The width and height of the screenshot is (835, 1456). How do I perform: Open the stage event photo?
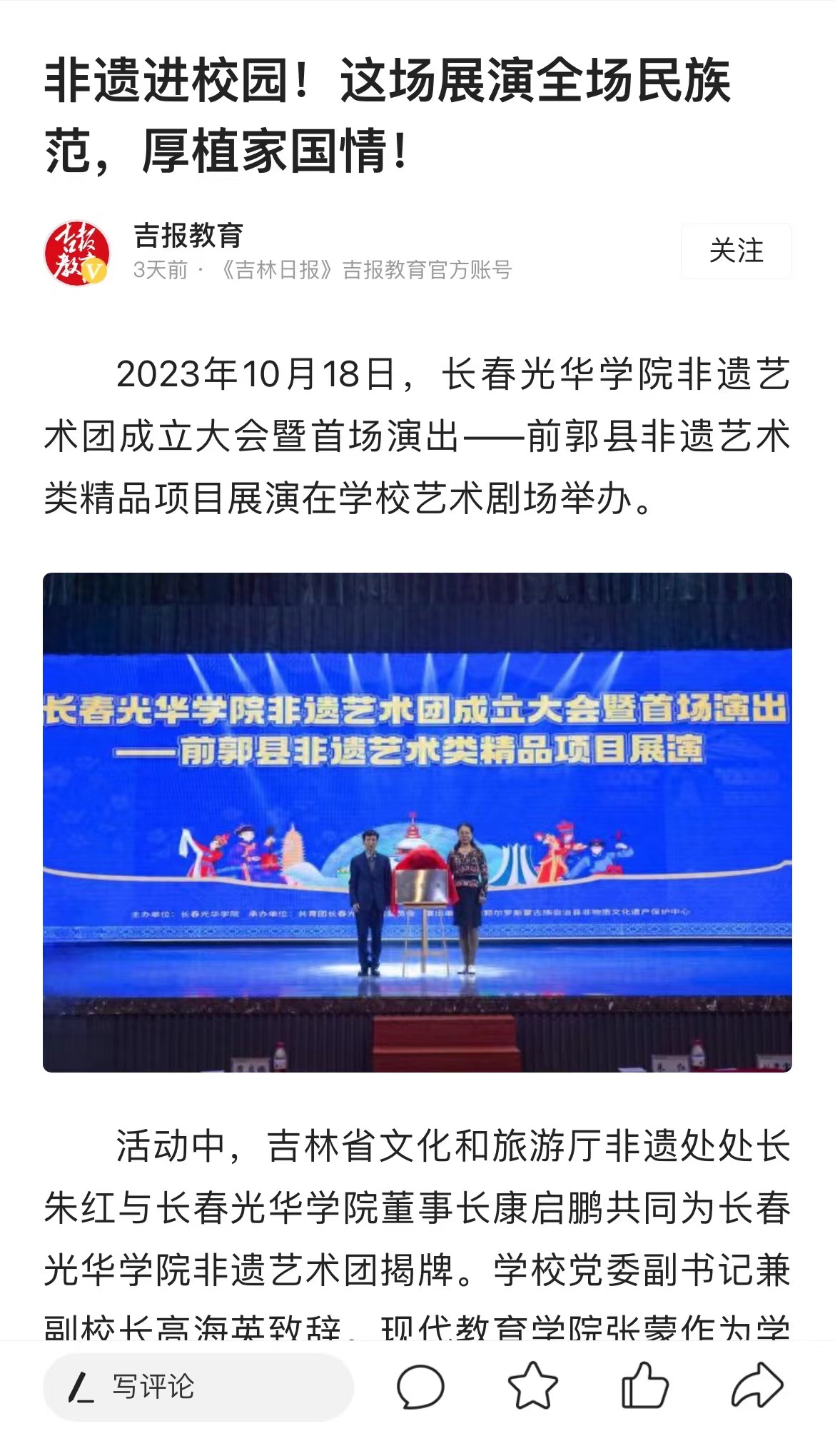click(x=417, y=822)
